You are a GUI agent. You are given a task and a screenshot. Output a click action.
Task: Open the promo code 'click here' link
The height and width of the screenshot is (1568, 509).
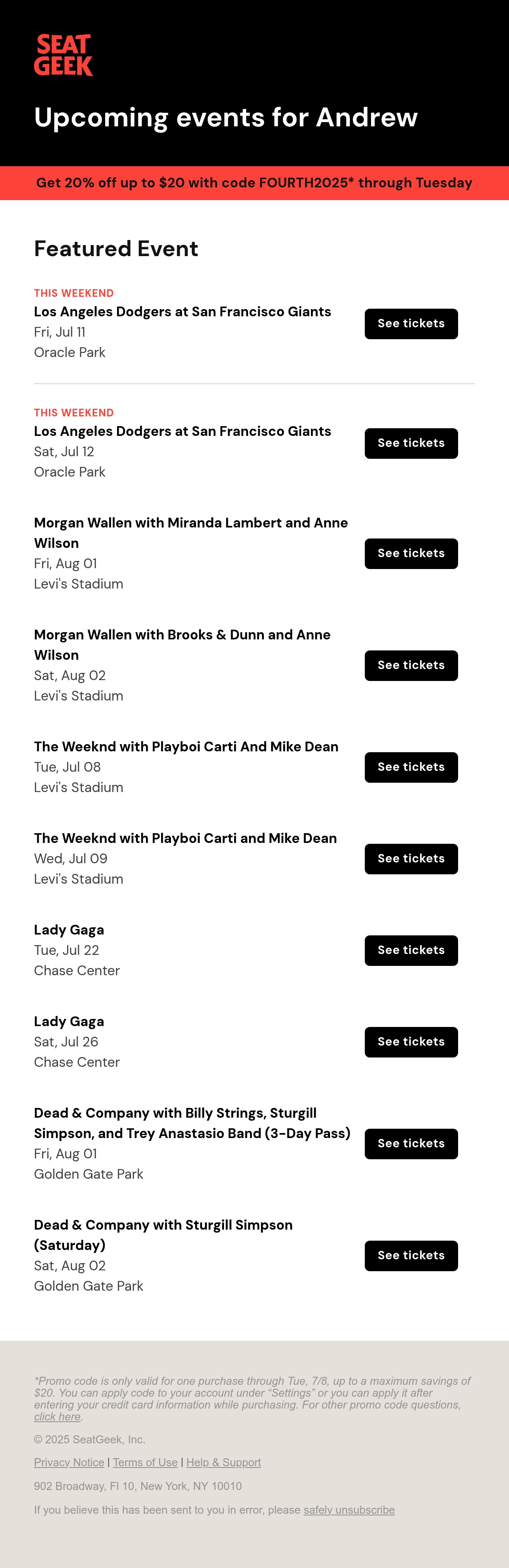pyautogui.click(x=57, y=1417)
